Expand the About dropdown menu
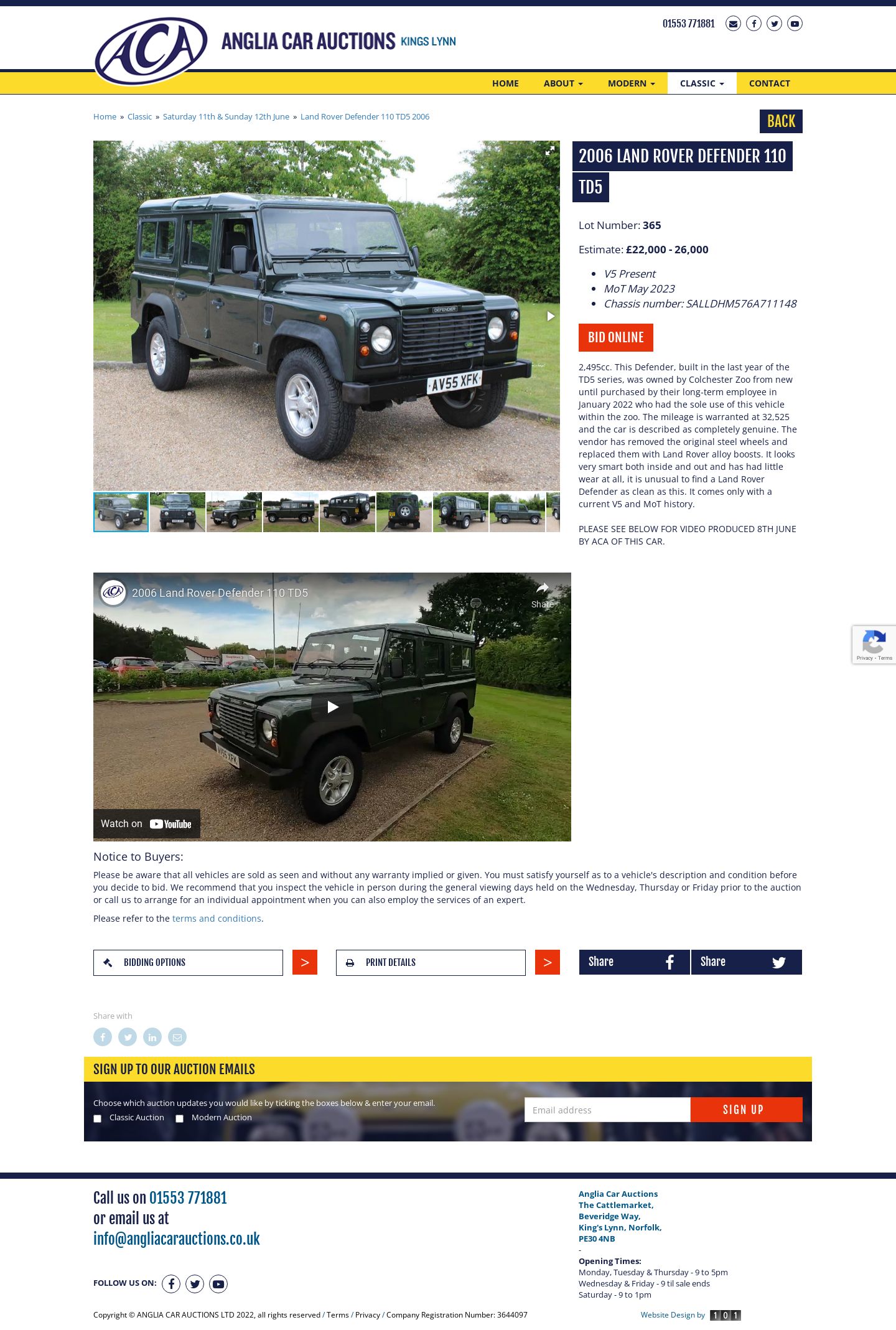Viewport: 896px width, 1330px height. (x=562, y=83)
